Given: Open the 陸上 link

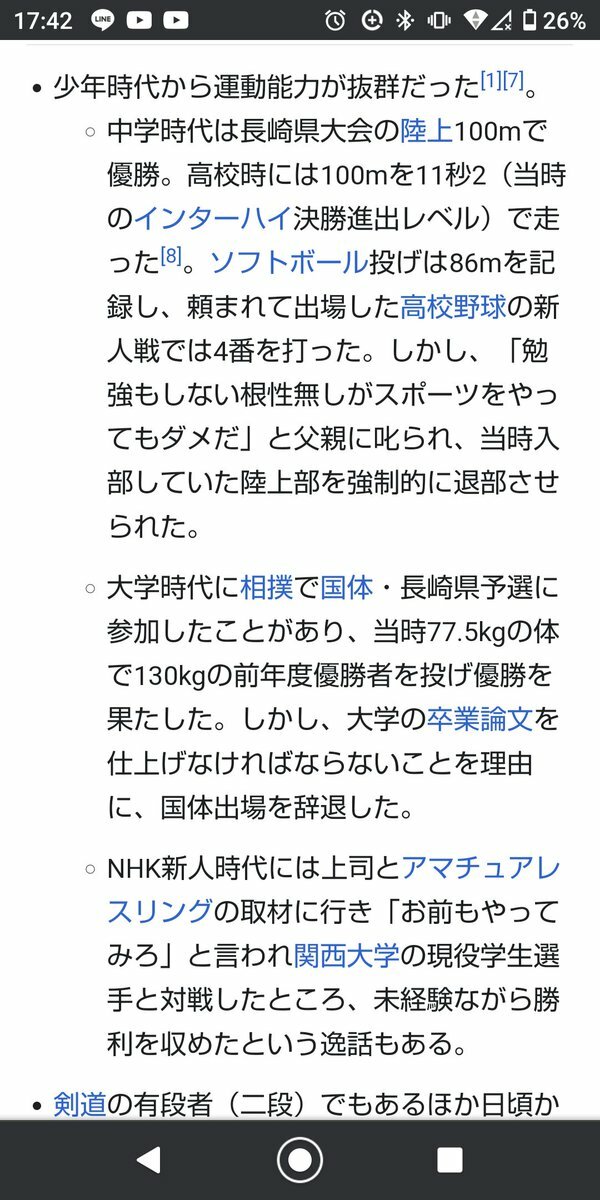Looking at the screenshot, I should [x=427, y=132].
